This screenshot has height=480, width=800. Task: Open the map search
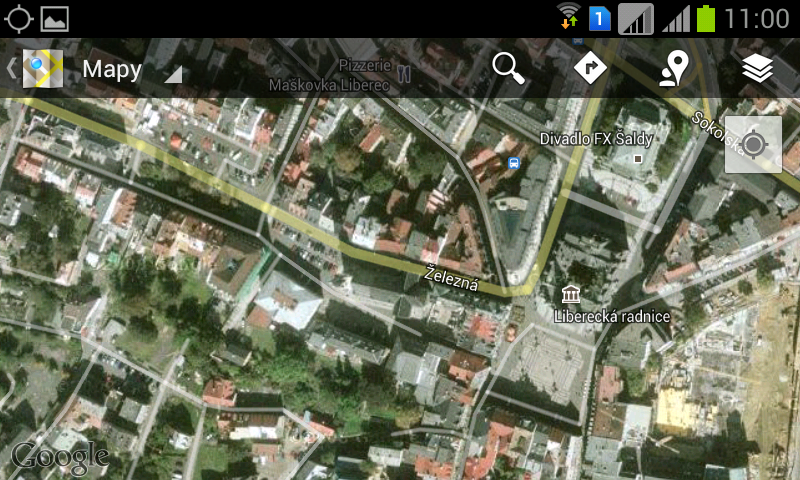click(x=509, y=68)
